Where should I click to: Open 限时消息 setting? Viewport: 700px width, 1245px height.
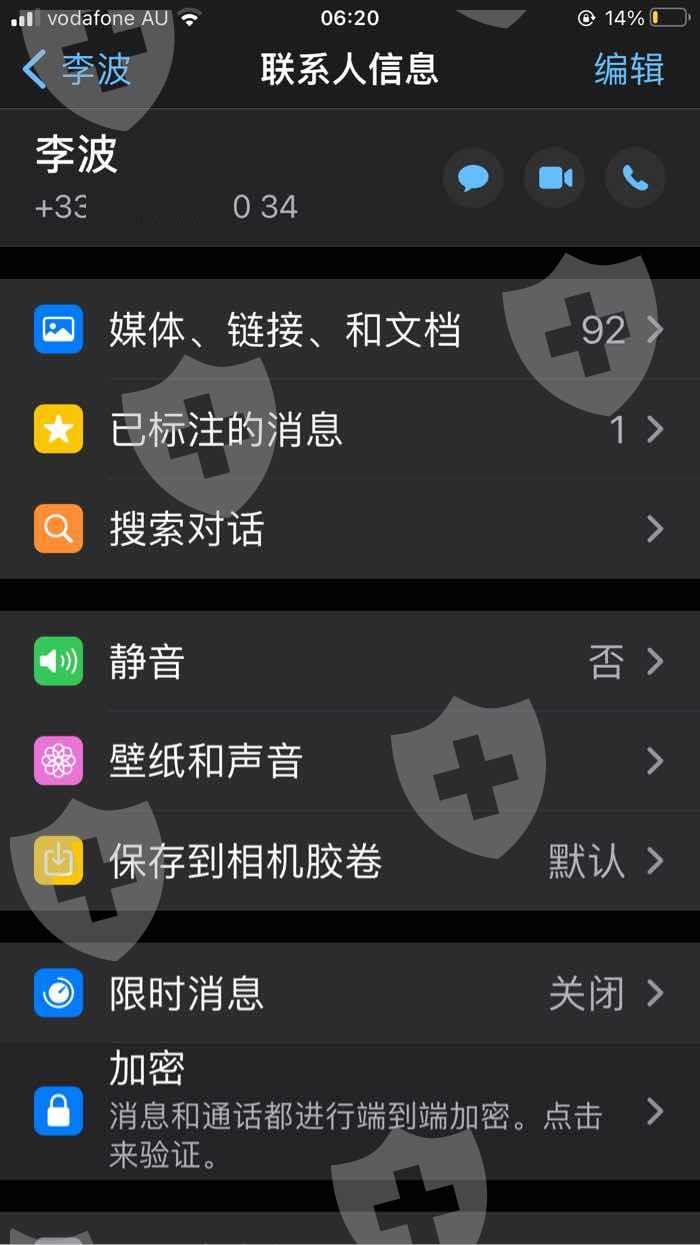click(x=350, y=993)
